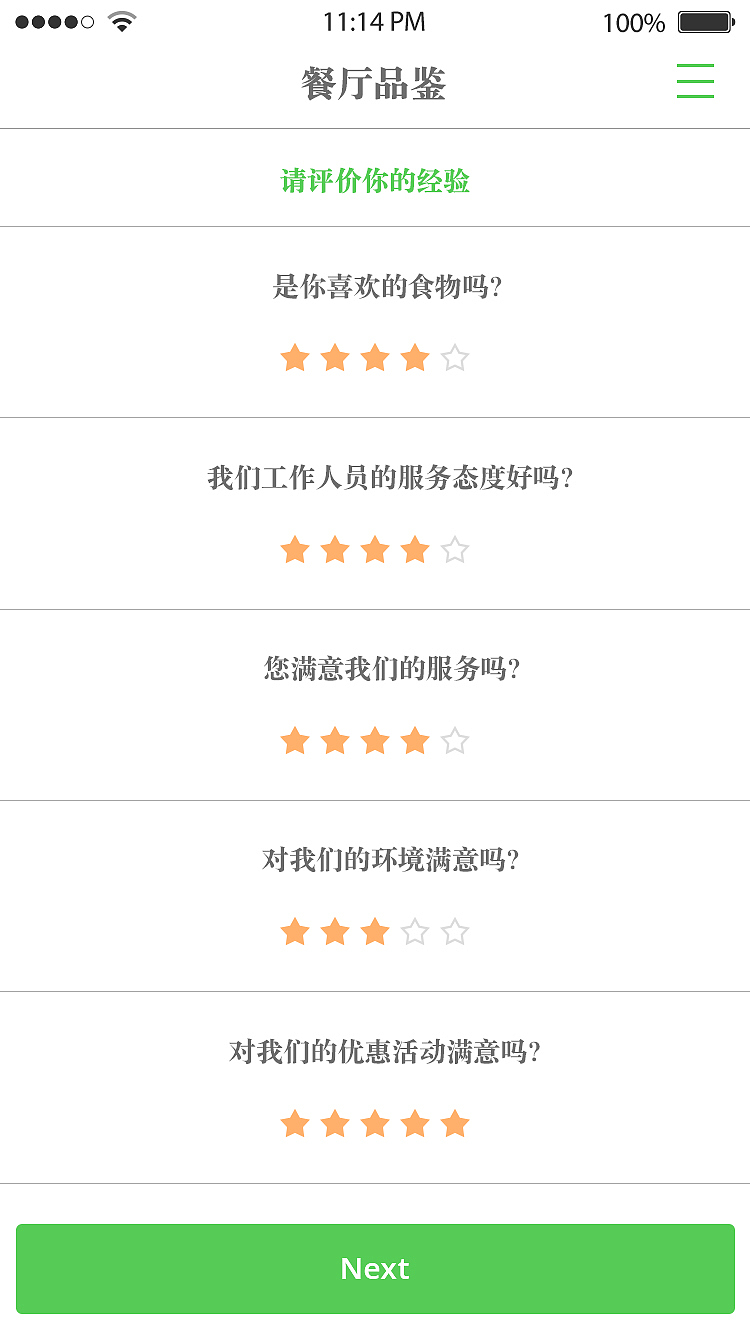Click the 餐厅品鉴 title
750x1334 pixels.
point(375,86)
